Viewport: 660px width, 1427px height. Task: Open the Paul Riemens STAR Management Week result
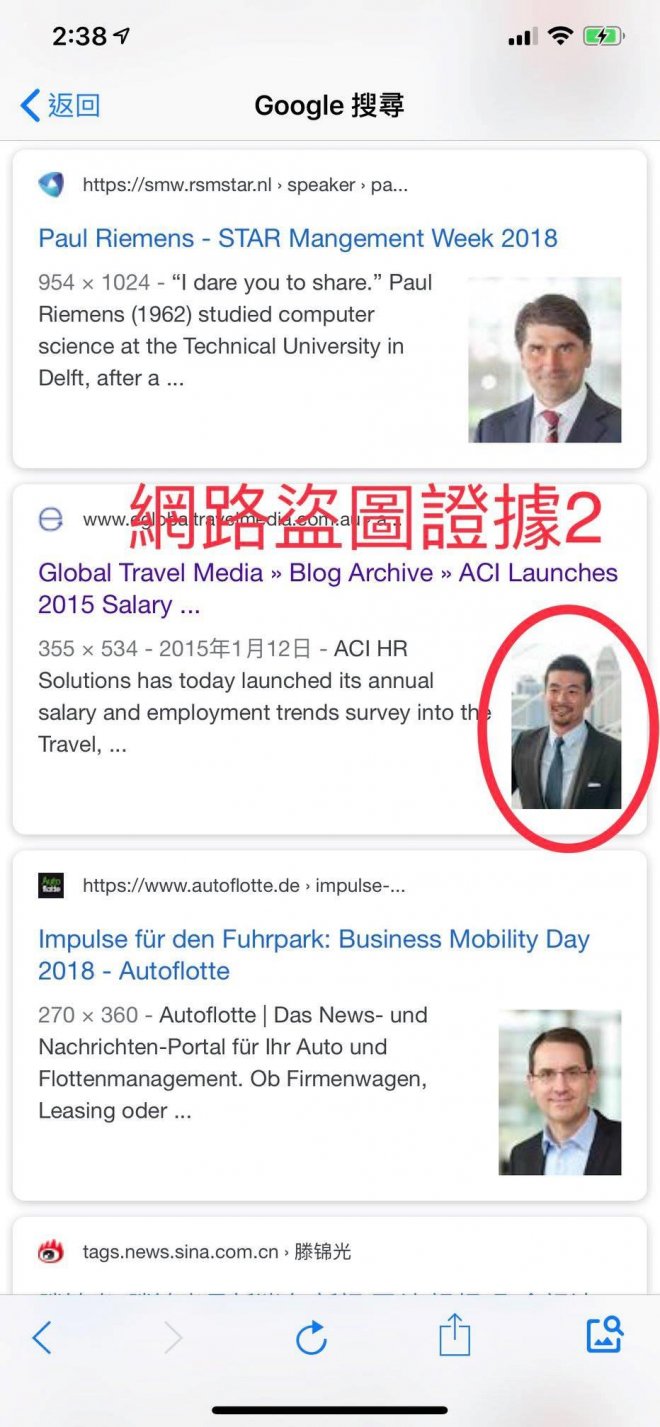tap(297, 239)
